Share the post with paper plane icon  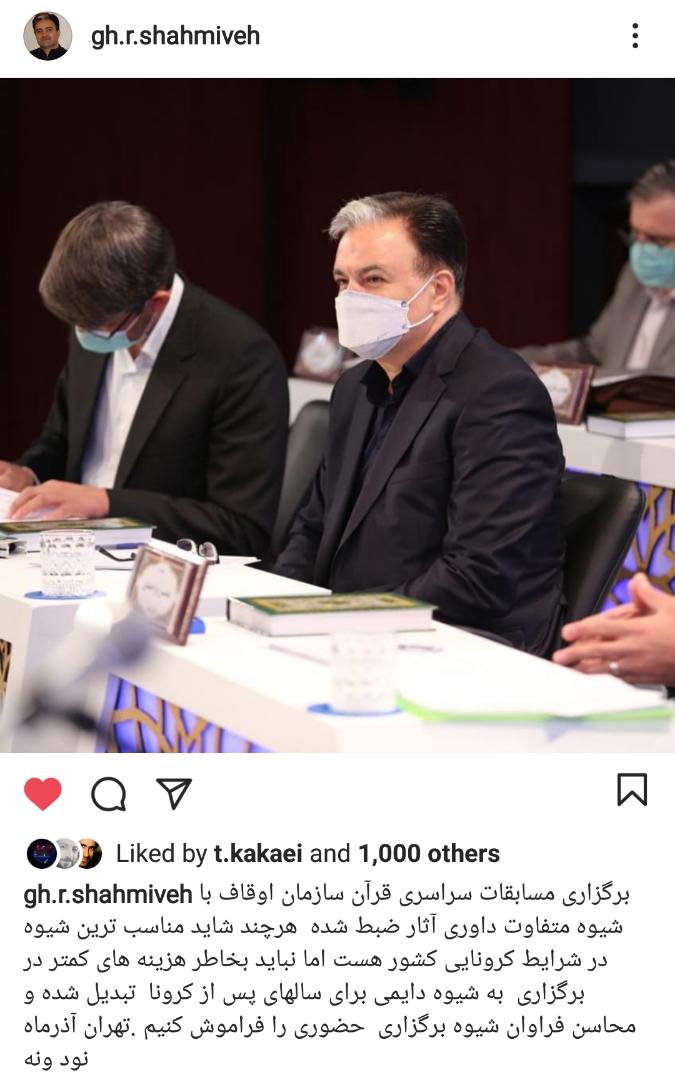point(174,794)
